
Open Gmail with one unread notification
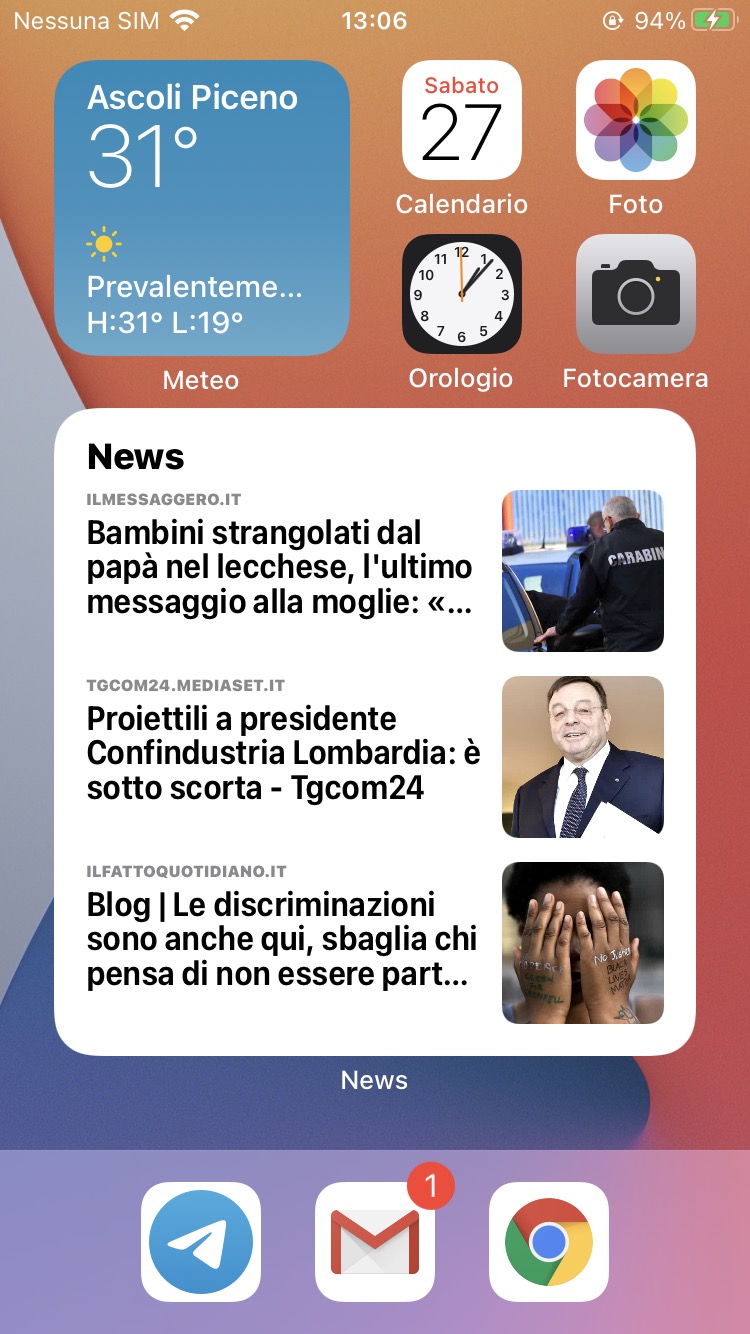375,1242
